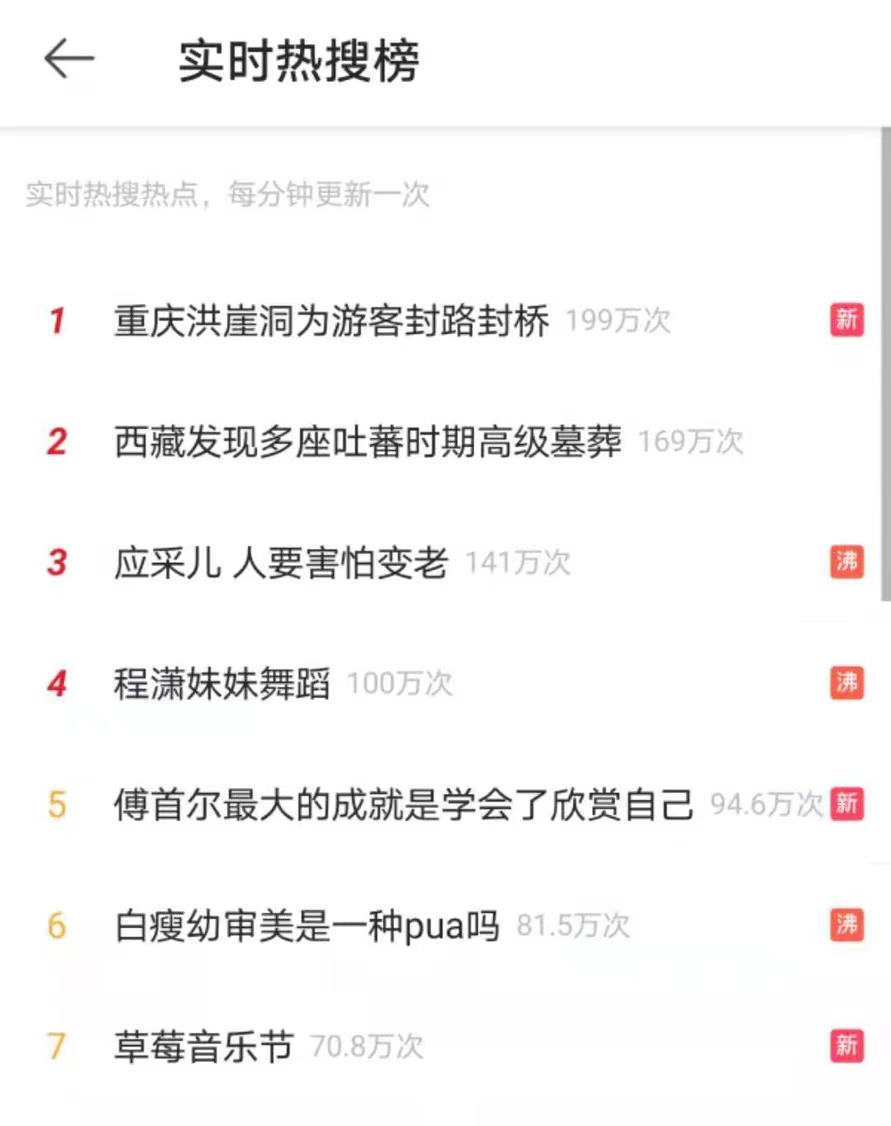Open the top trending topic 重庆洪崖洞为游客封路封桥
This screenshot has height=1126, width=891.
(x=330, y=320)
